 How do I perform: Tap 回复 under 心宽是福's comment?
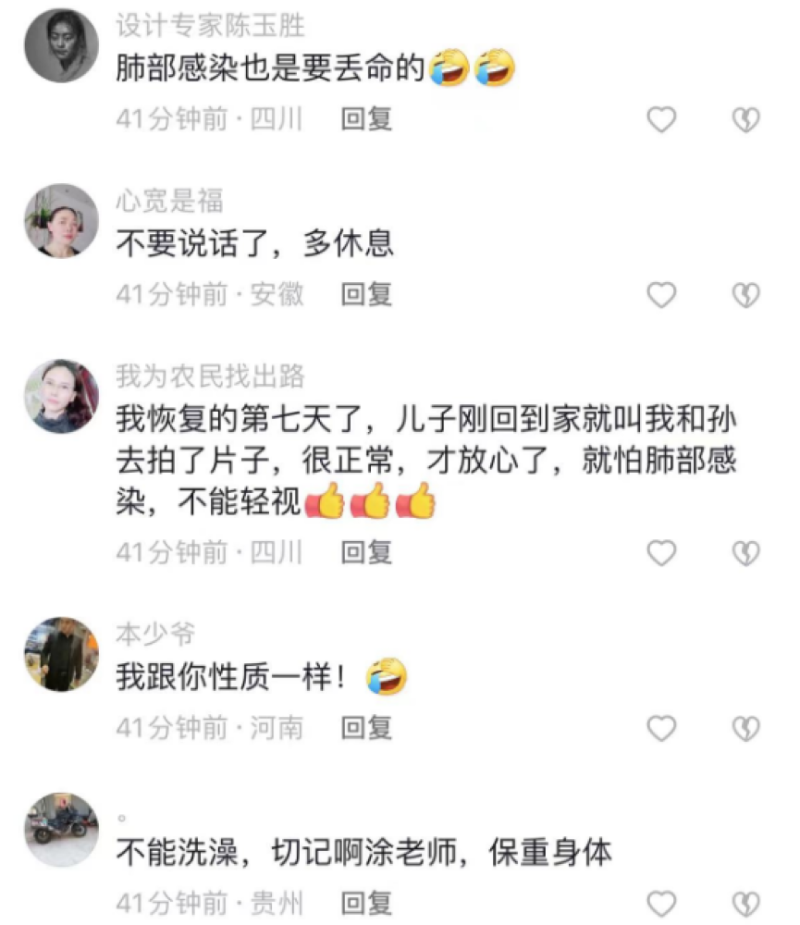tap(366, 294)
